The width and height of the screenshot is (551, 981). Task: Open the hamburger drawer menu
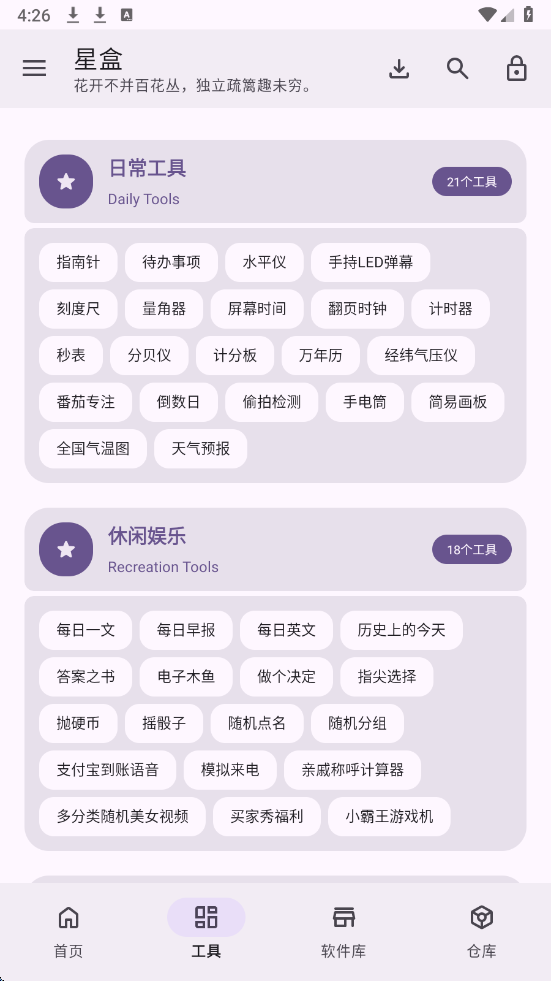(34, 68)
